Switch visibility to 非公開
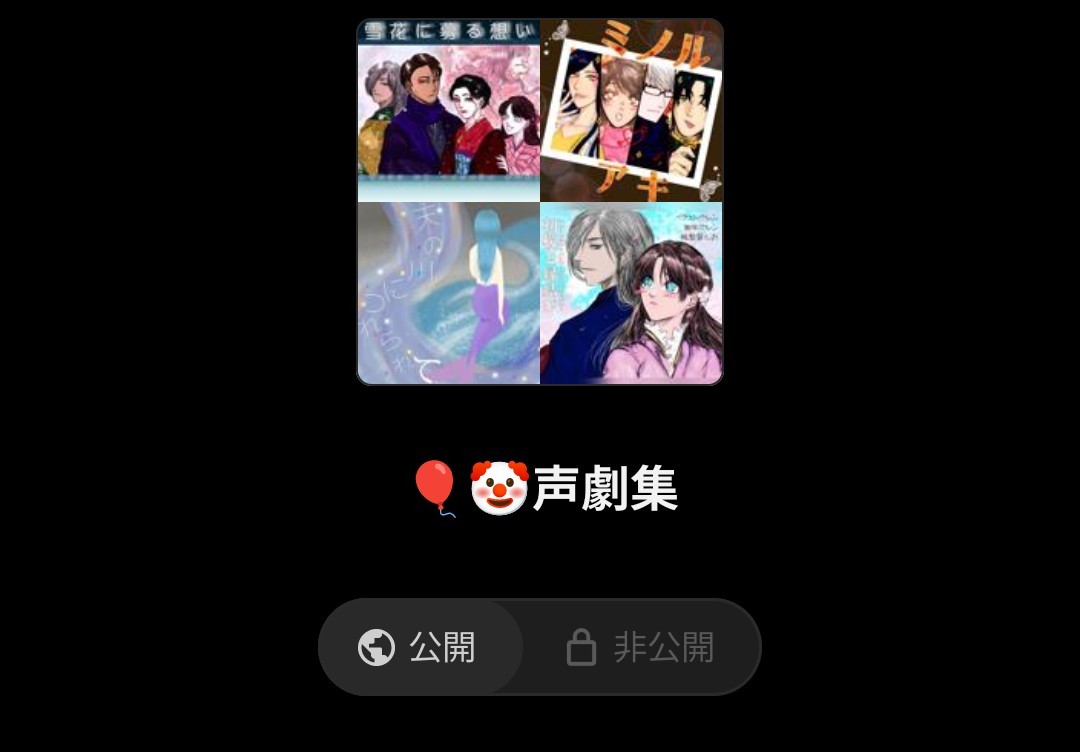The width and height of the screenshot is (1080, 752). pyautogui.click(x=641, y=647)
